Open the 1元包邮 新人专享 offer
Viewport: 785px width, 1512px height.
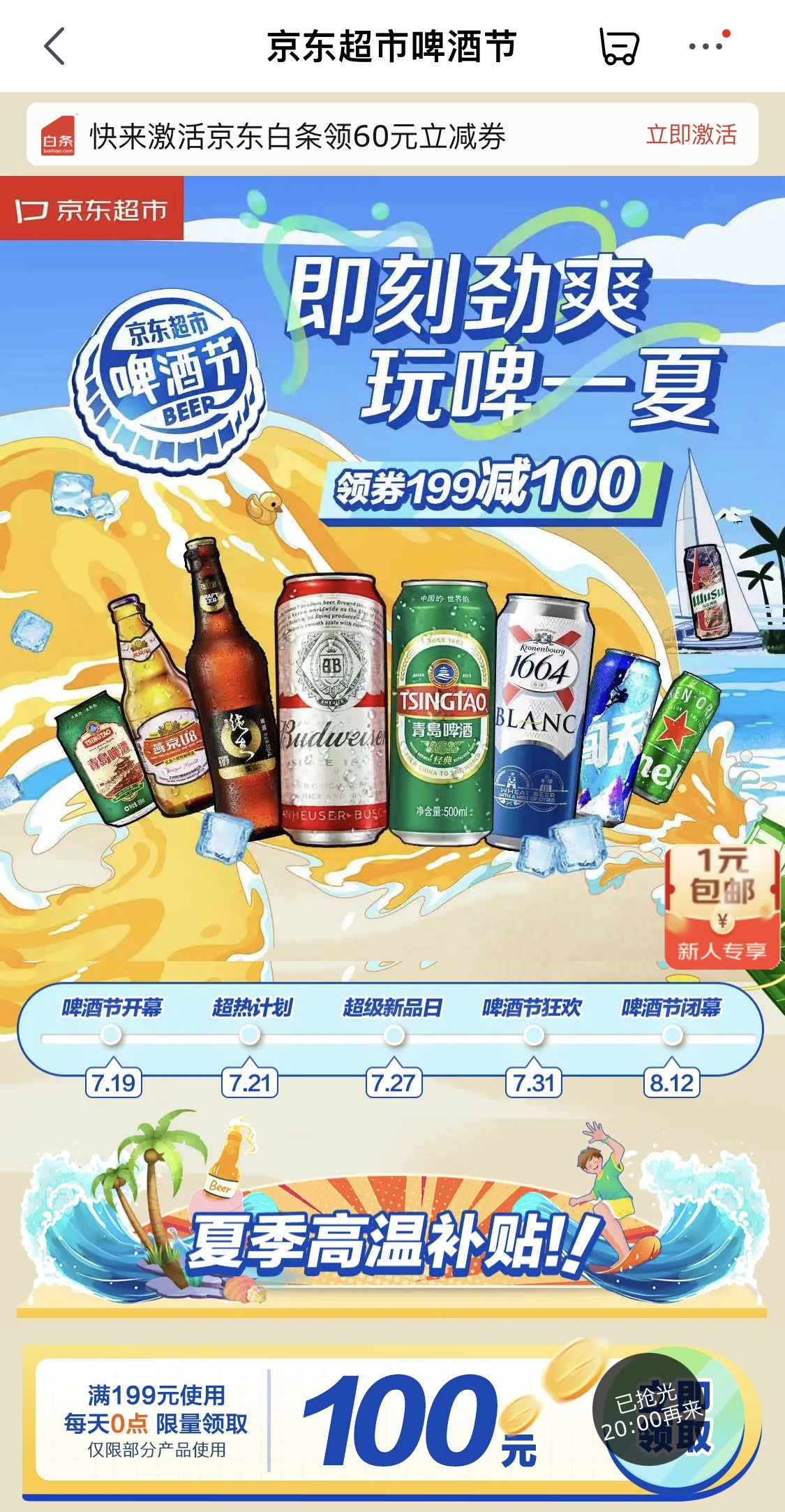[x=722, y=905]
